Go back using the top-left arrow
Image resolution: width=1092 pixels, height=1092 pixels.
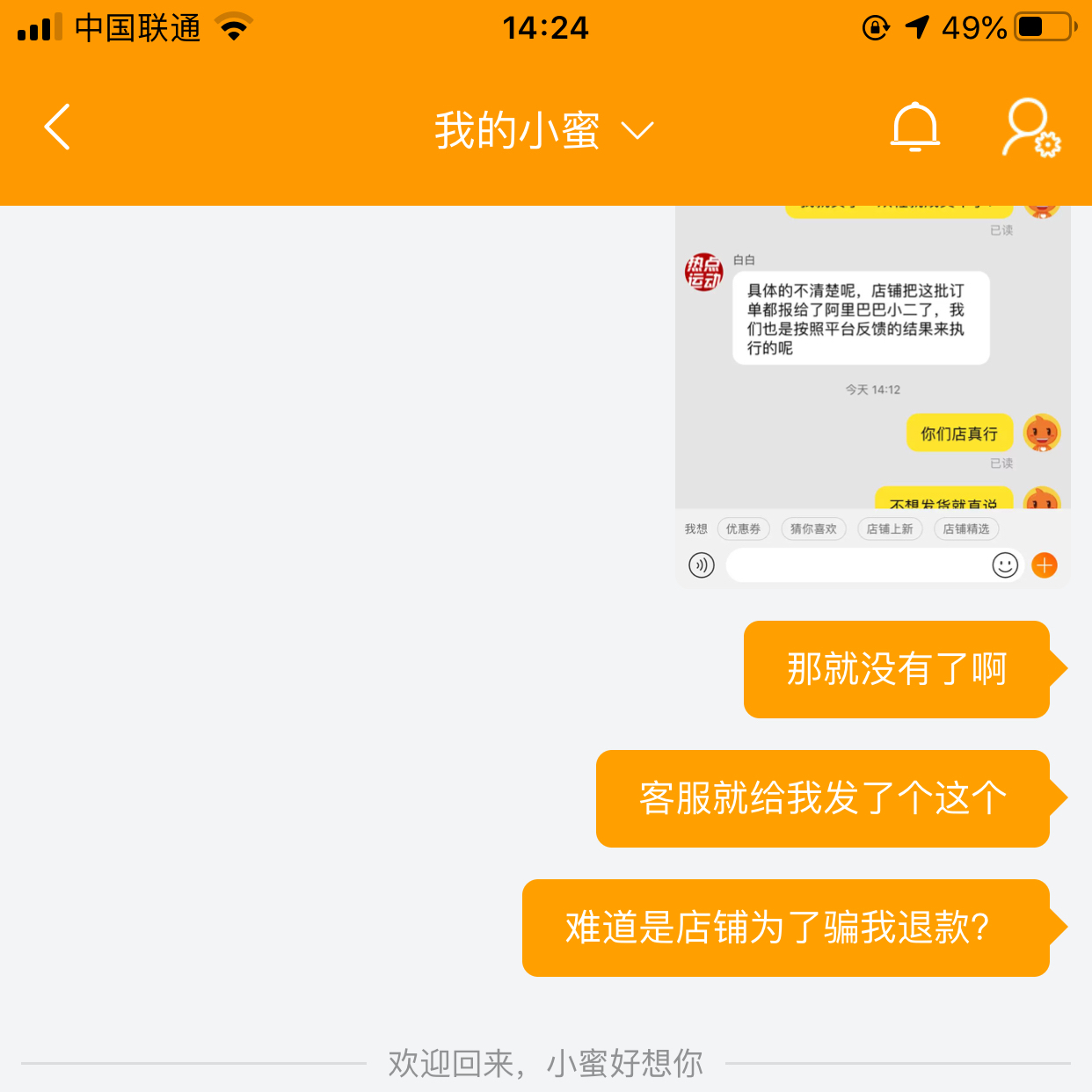[58, 127]
